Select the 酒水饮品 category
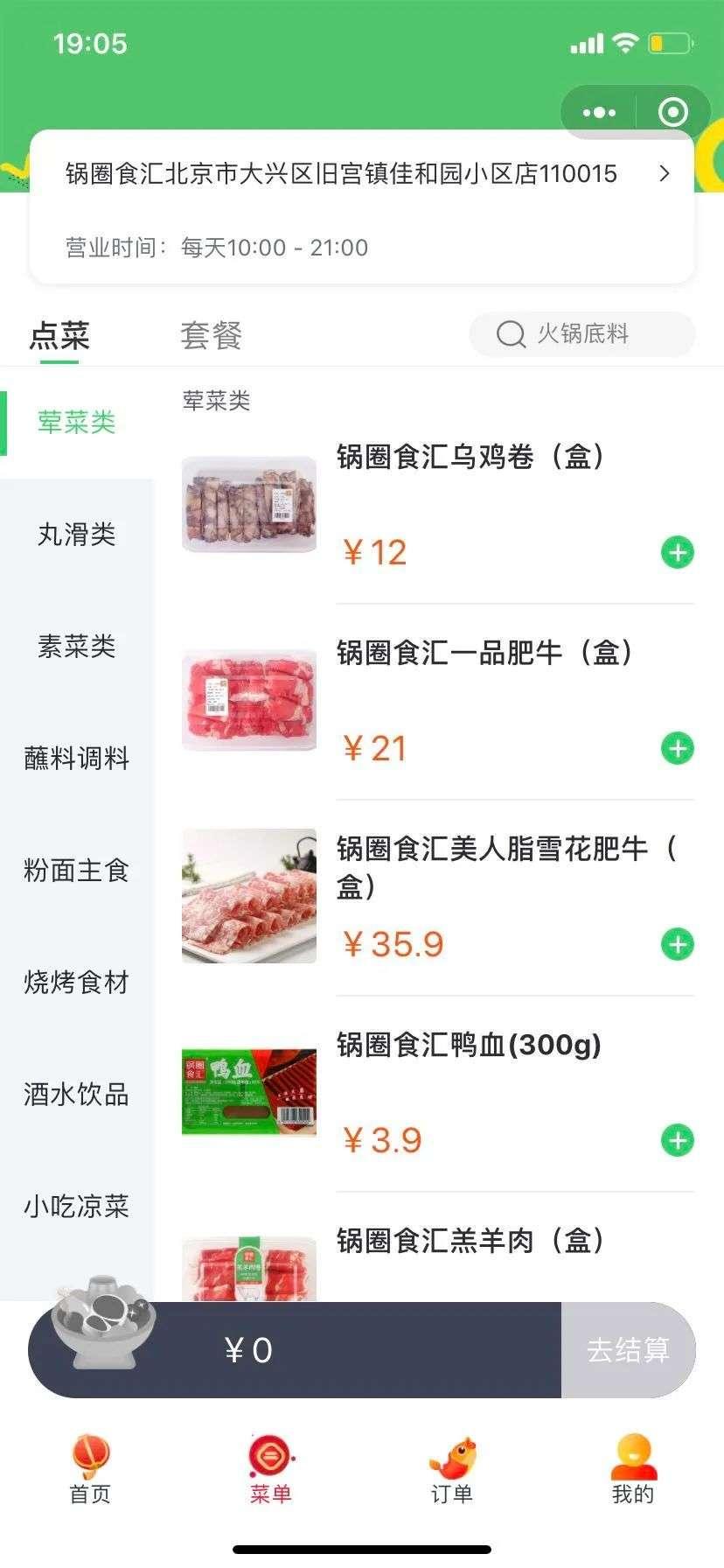724x1568 pixels. pos(76,1095)
